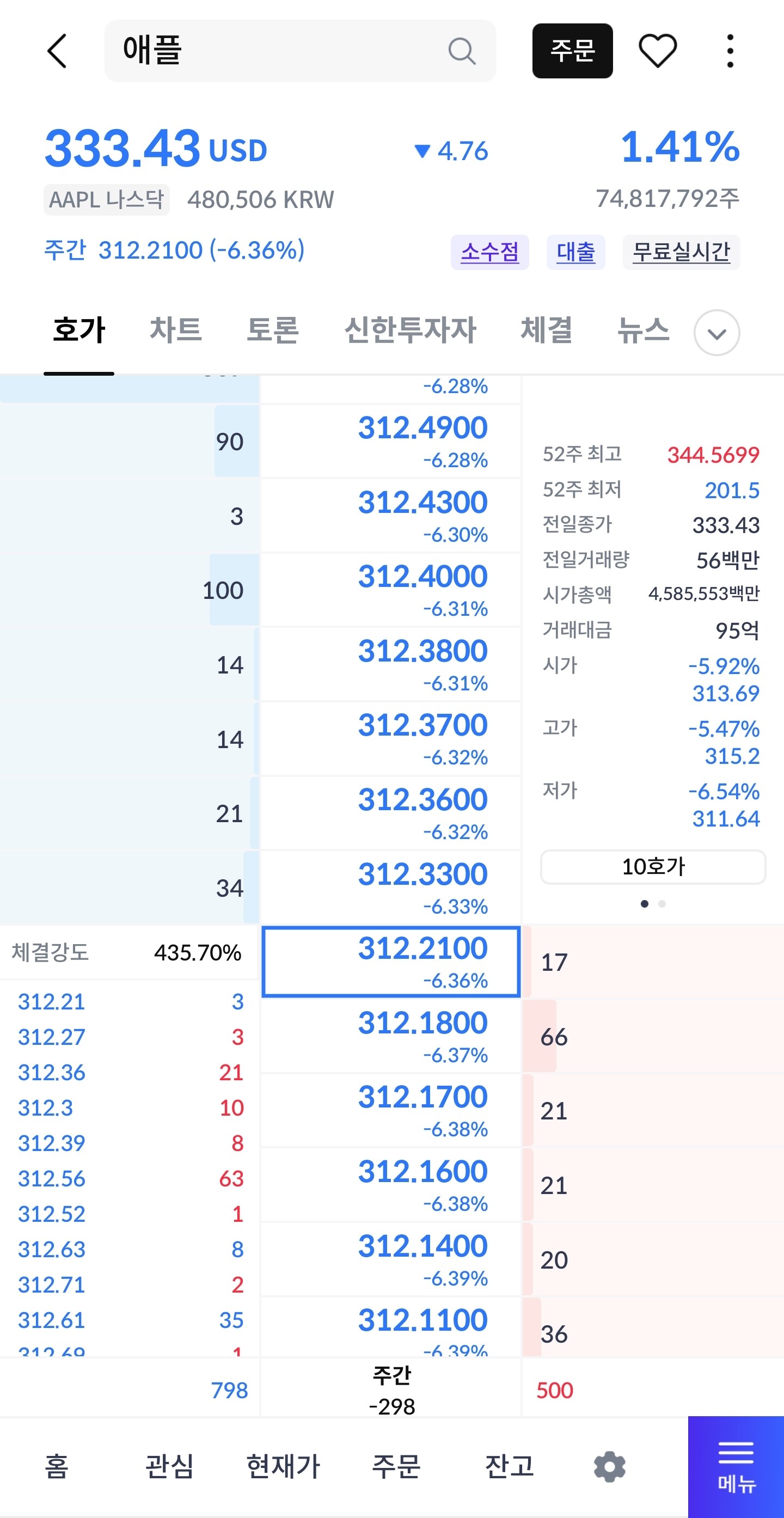This screenshot has height=1518, width=784.
Task: Tap the 10호가 button
Action: (x=653, y=867)
